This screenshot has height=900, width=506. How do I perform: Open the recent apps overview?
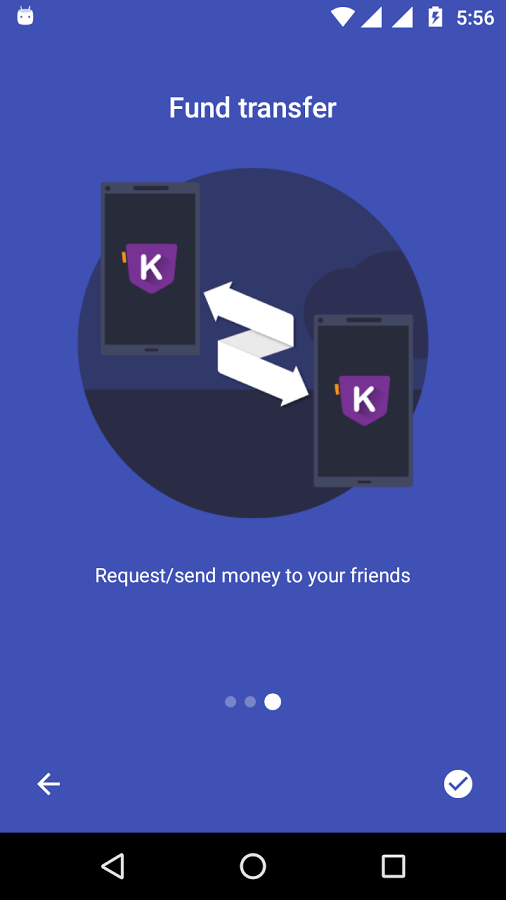[x=394, y=866]
